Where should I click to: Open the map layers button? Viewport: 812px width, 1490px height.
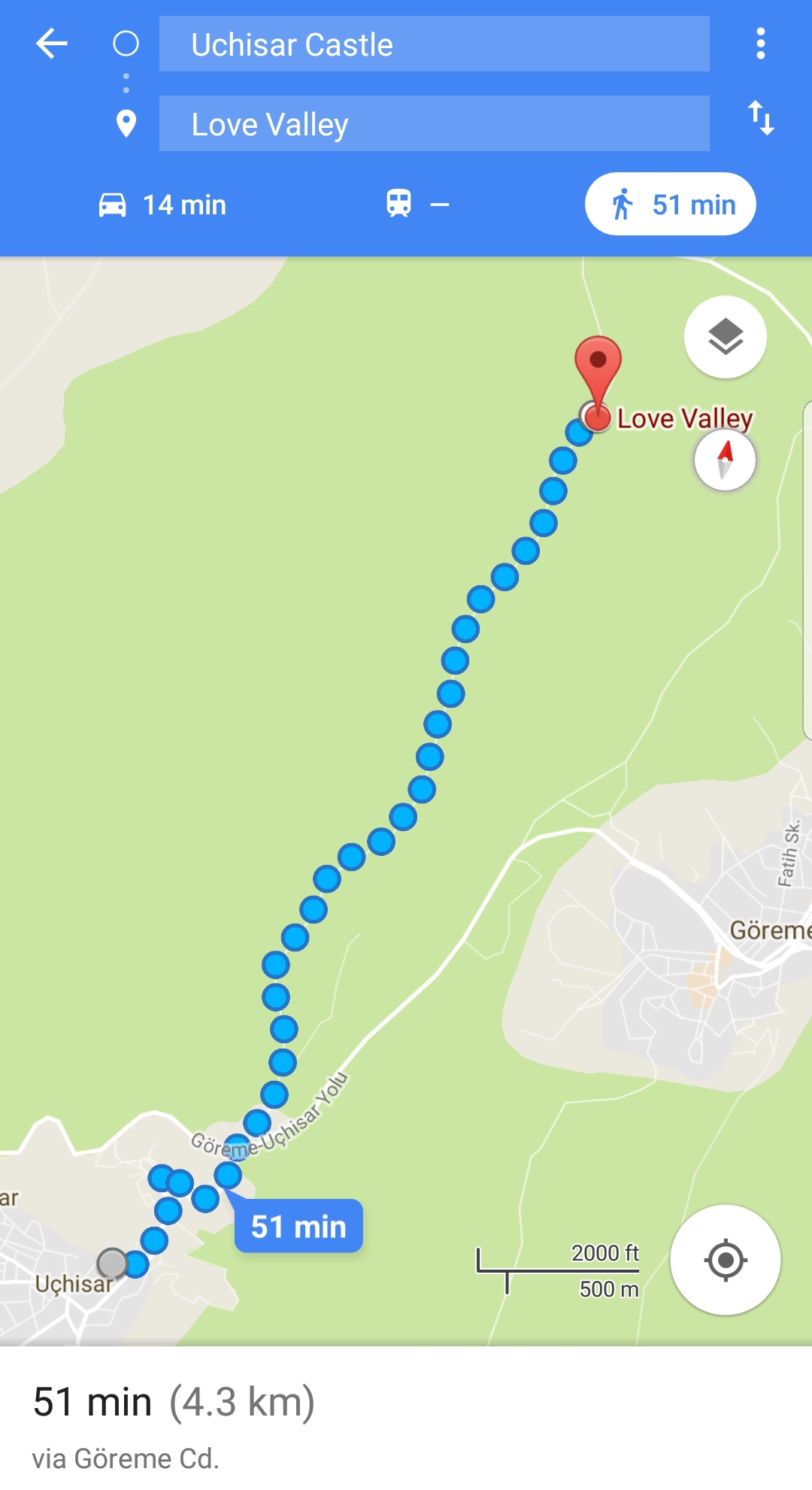725,337
